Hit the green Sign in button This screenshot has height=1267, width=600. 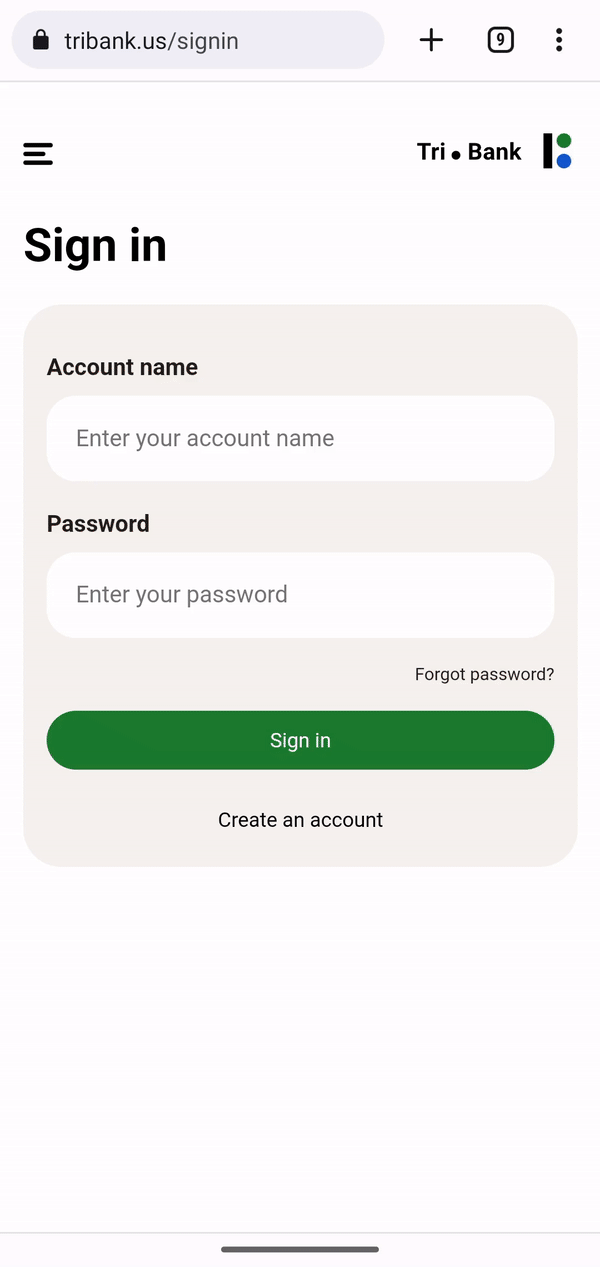coord(300,740)
